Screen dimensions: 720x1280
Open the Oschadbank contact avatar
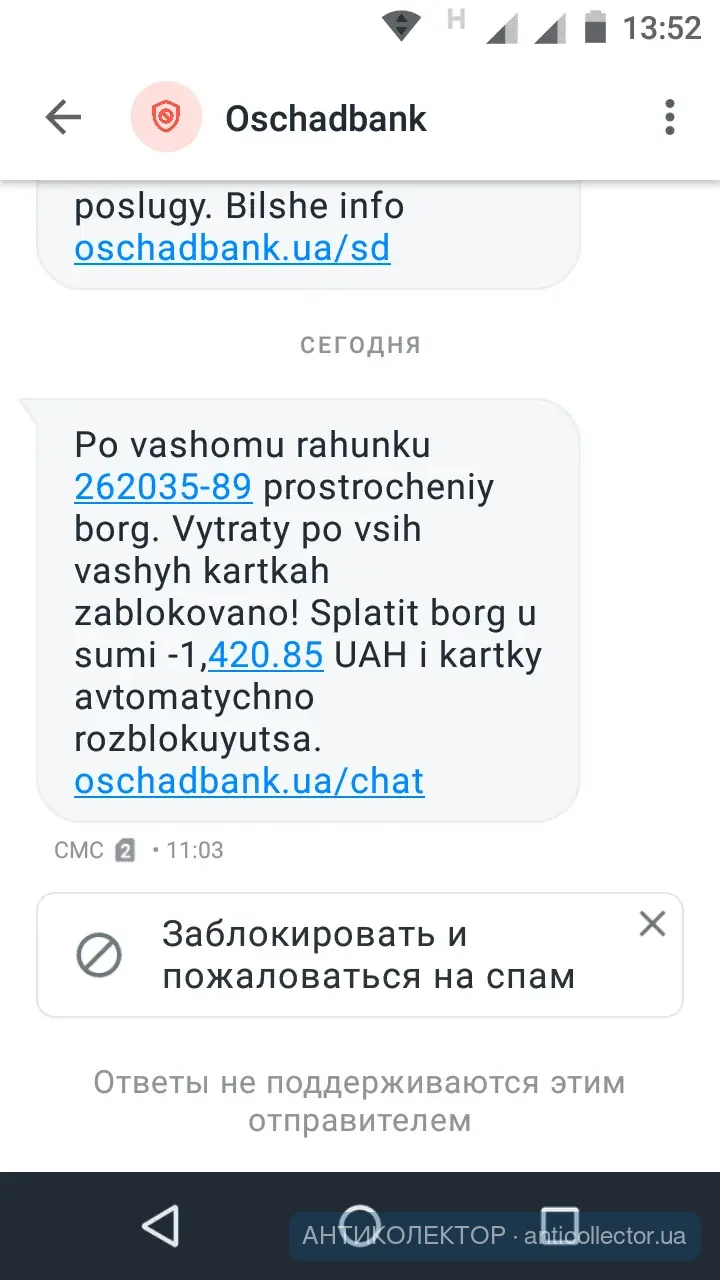pos(166,118)
